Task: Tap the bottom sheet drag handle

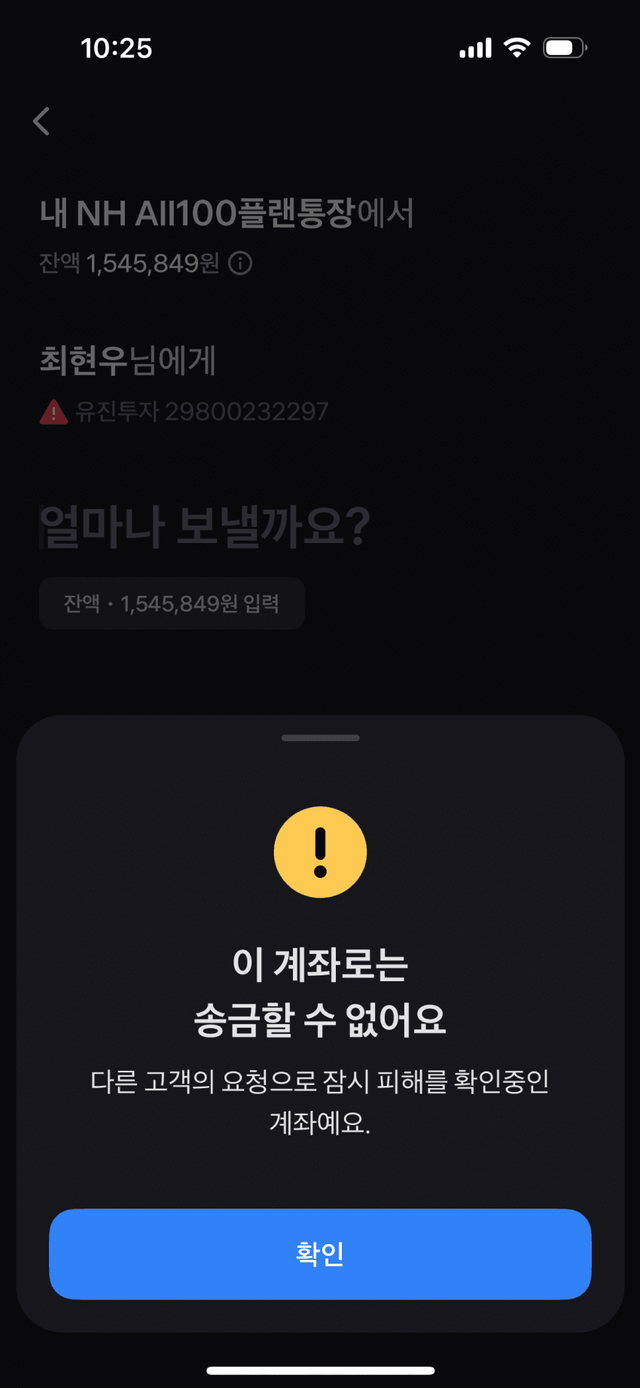Action: tap(320, 738)
